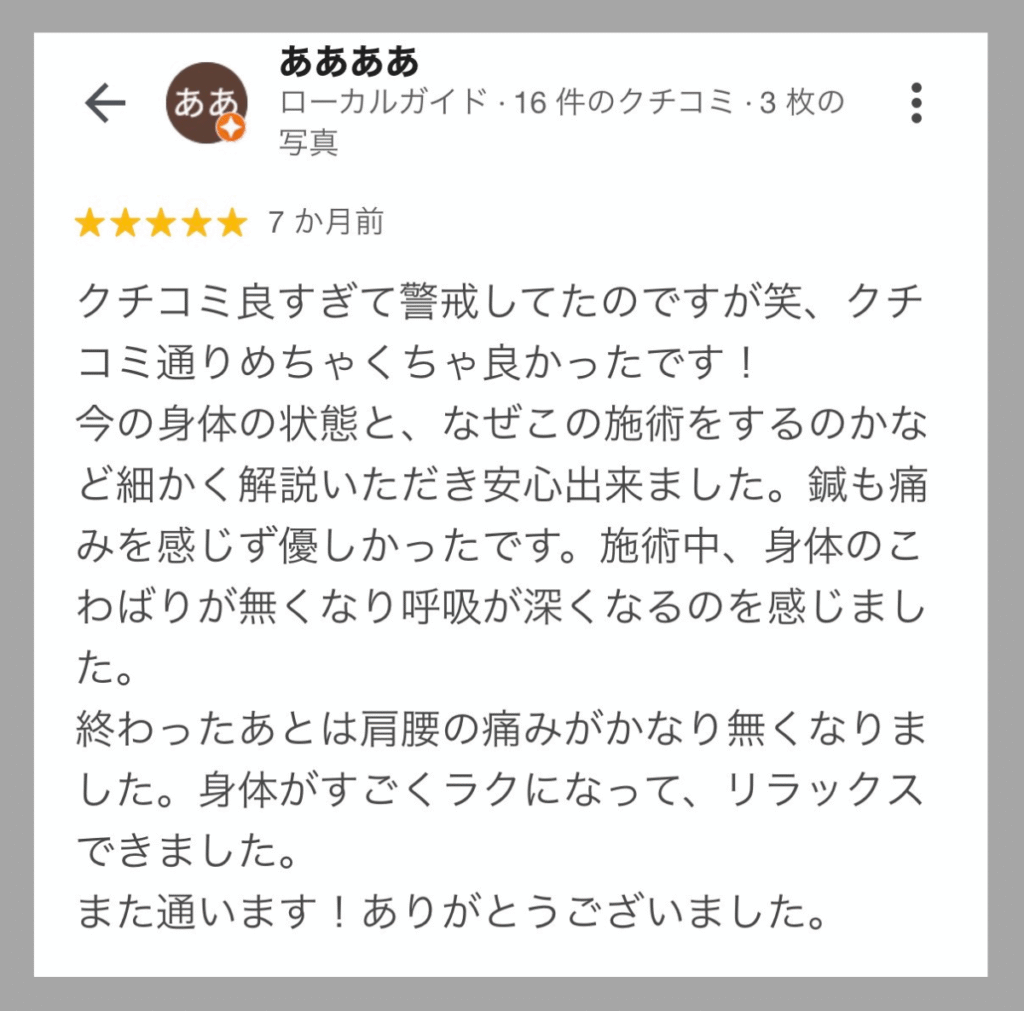Go back using the arrow icon
The width and height of the screenshot is (1024, 1011).
[105, 103]
